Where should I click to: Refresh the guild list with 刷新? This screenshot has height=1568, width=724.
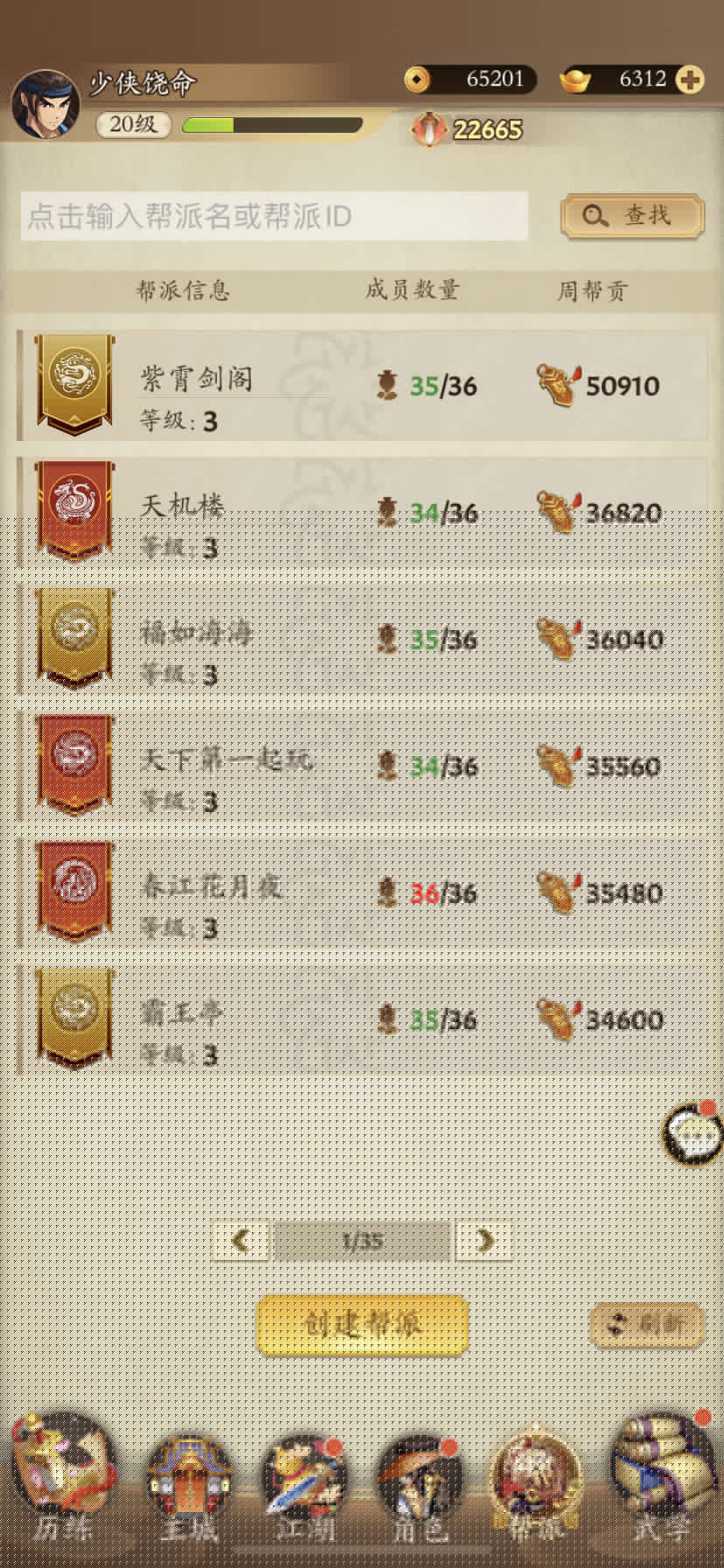(647, 1324)
